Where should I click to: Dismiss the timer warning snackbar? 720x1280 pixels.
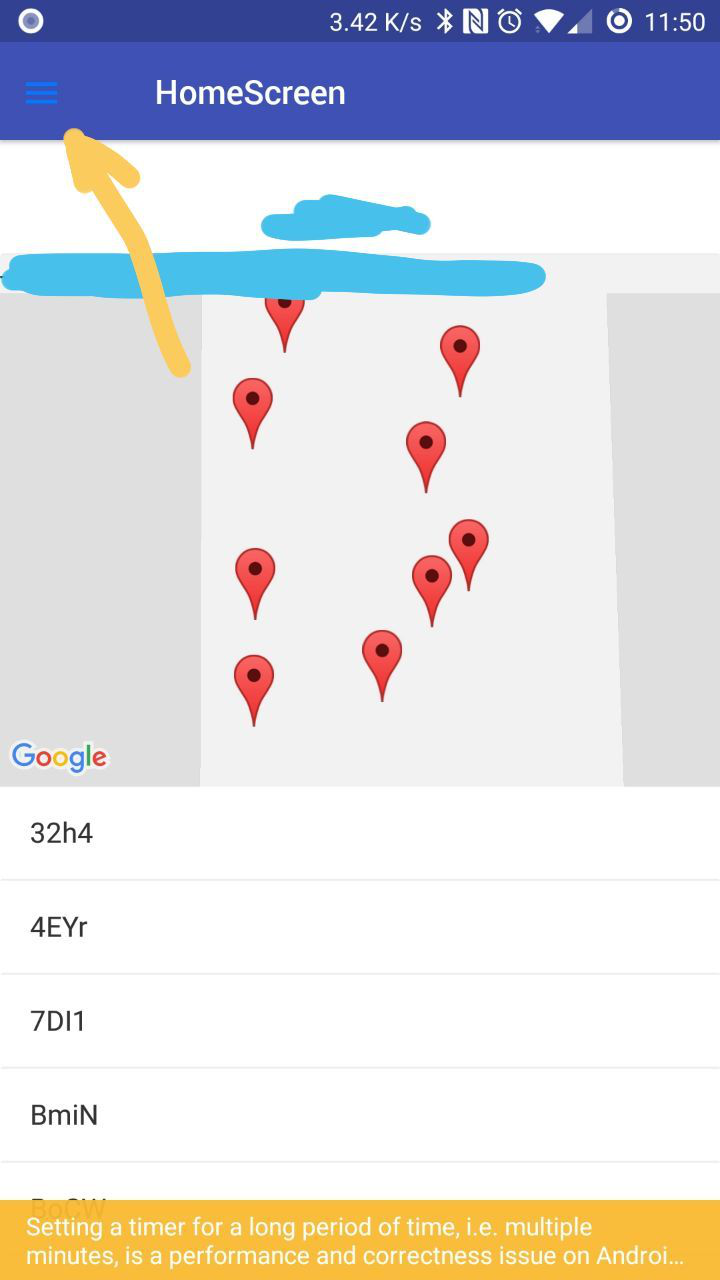tap(360, 1240)
